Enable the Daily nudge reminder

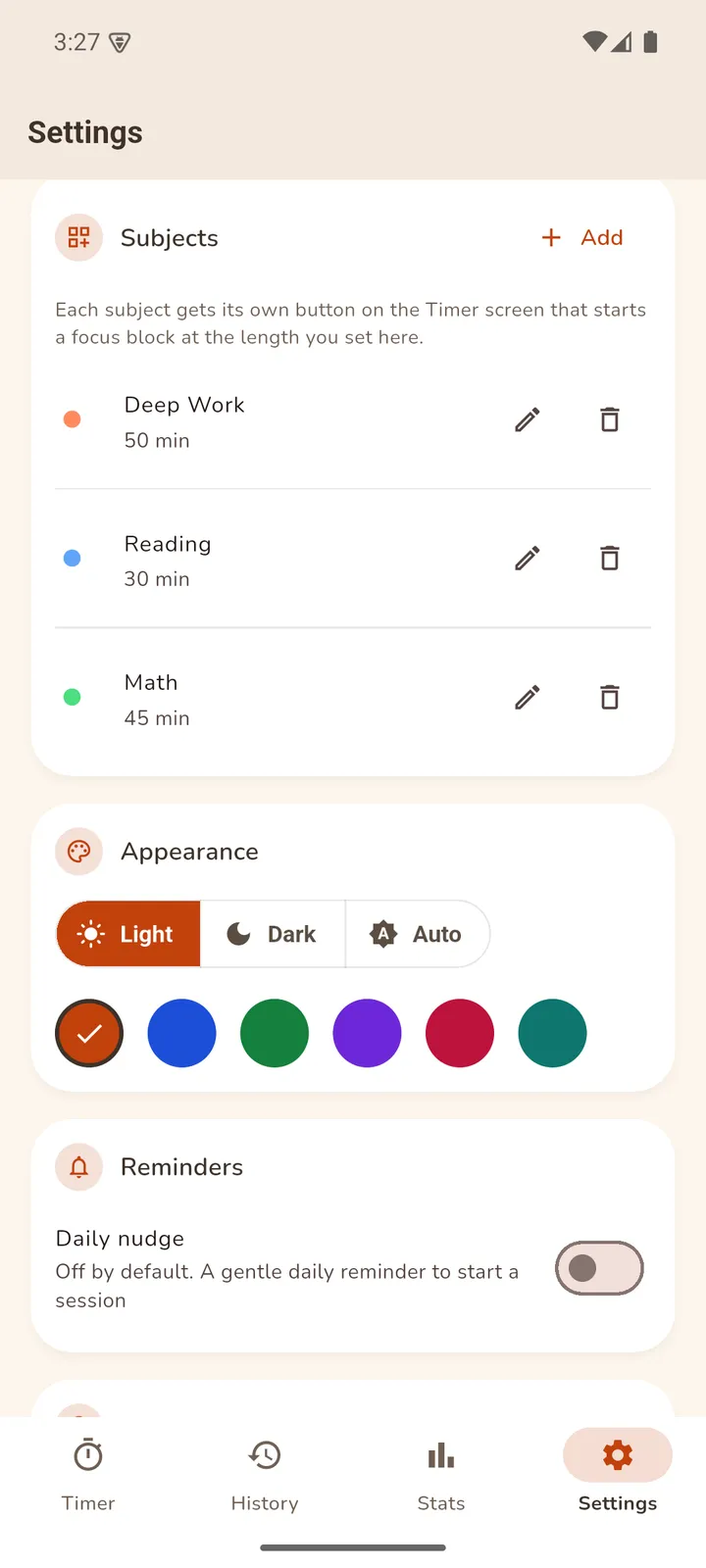(x=599, y=1268)
